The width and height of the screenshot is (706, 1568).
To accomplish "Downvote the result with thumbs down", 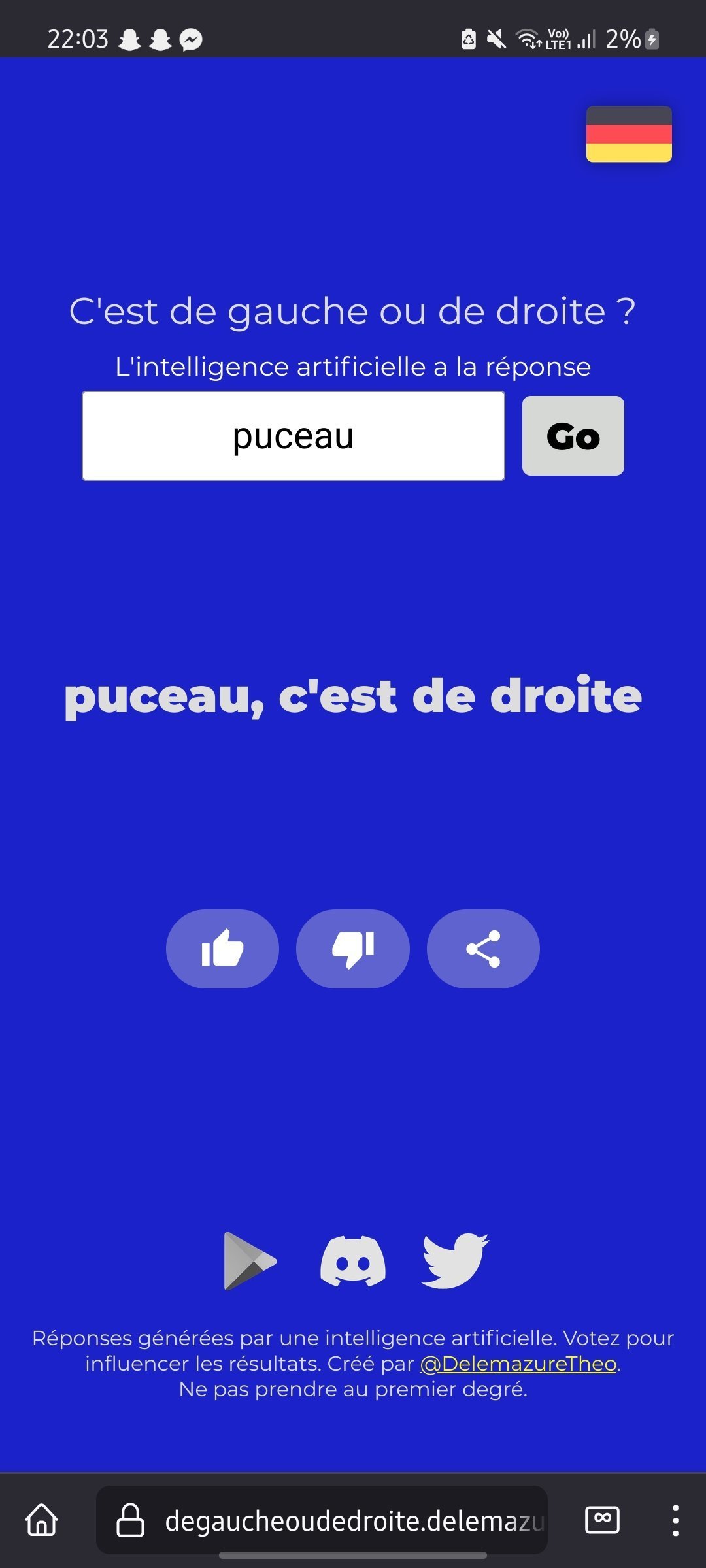I will 353,949.
